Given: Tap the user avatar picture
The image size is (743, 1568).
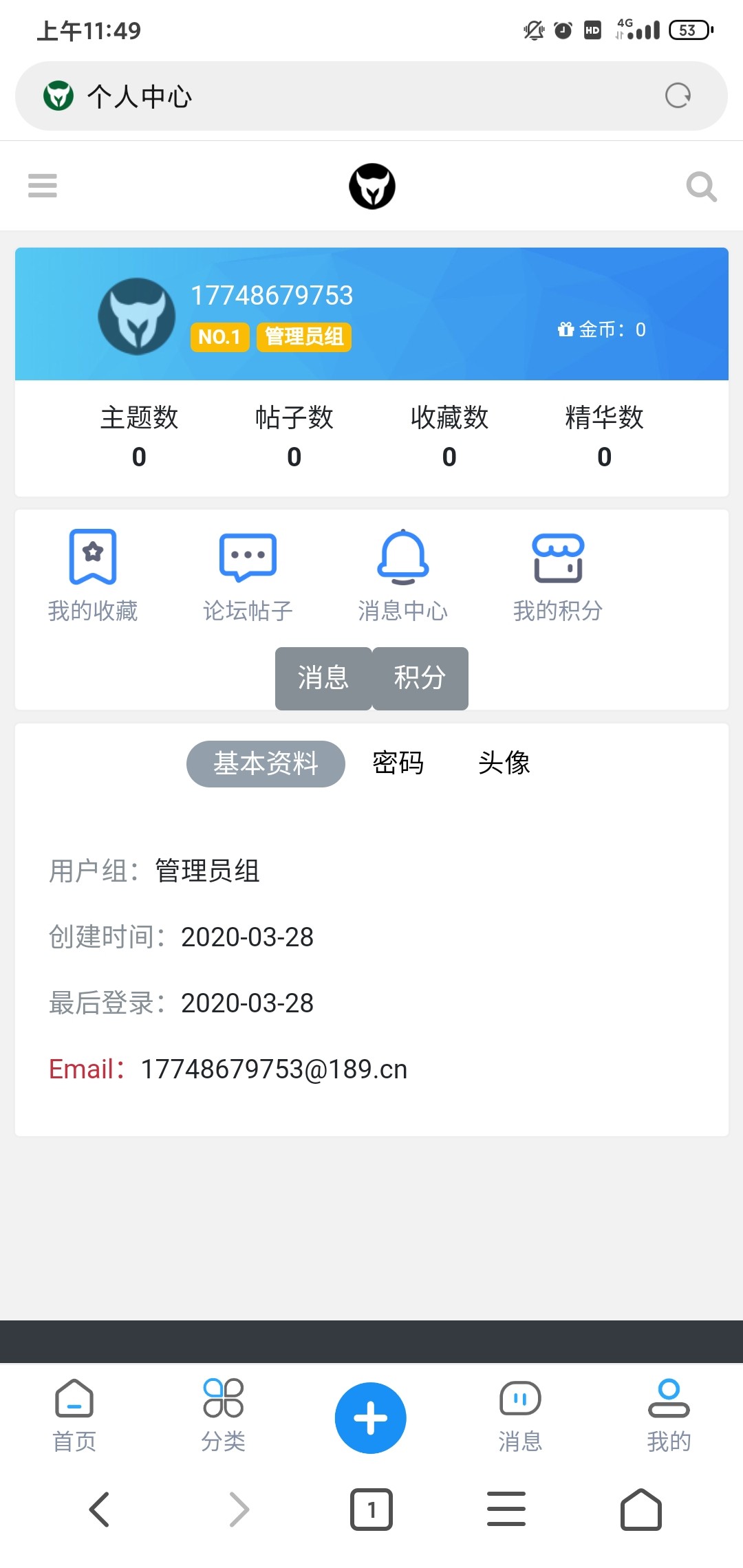Looking at the screenshot, I should click(137, 316).
